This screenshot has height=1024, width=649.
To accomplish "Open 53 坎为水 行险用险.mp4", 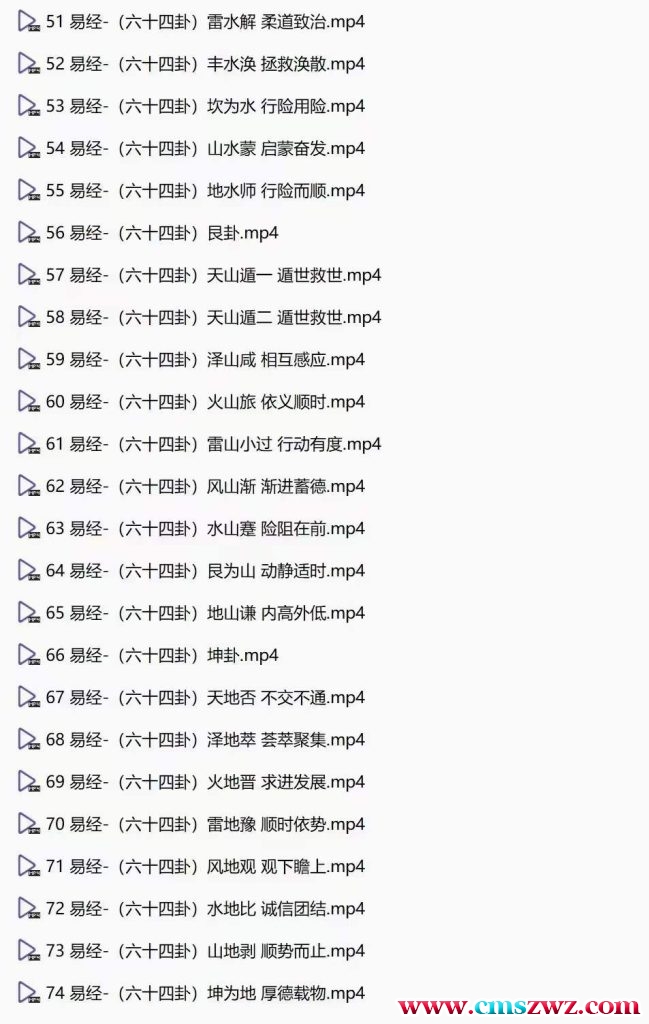I will point(205,106).
